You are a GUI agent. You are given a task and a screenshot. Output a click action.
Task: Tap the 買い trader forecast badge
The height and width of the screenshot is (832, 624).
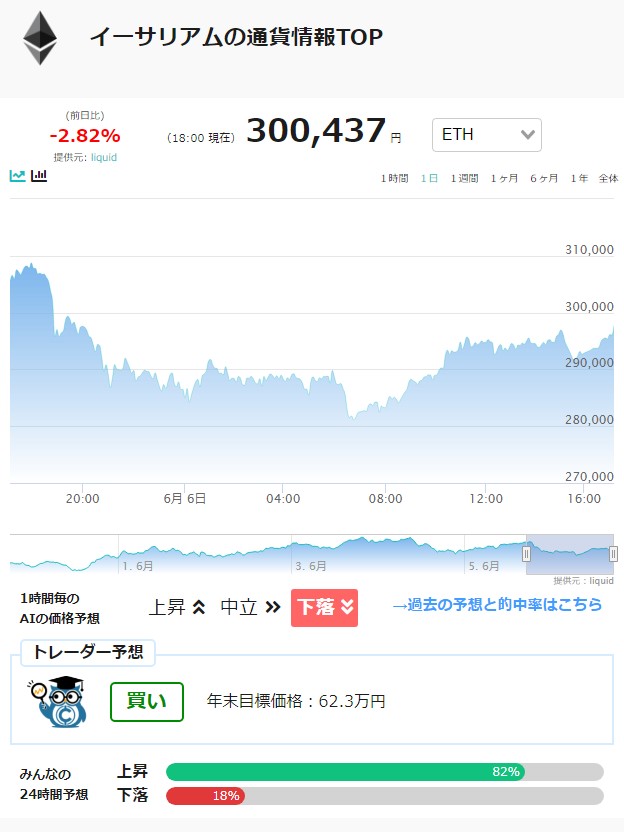pos(147,701)
